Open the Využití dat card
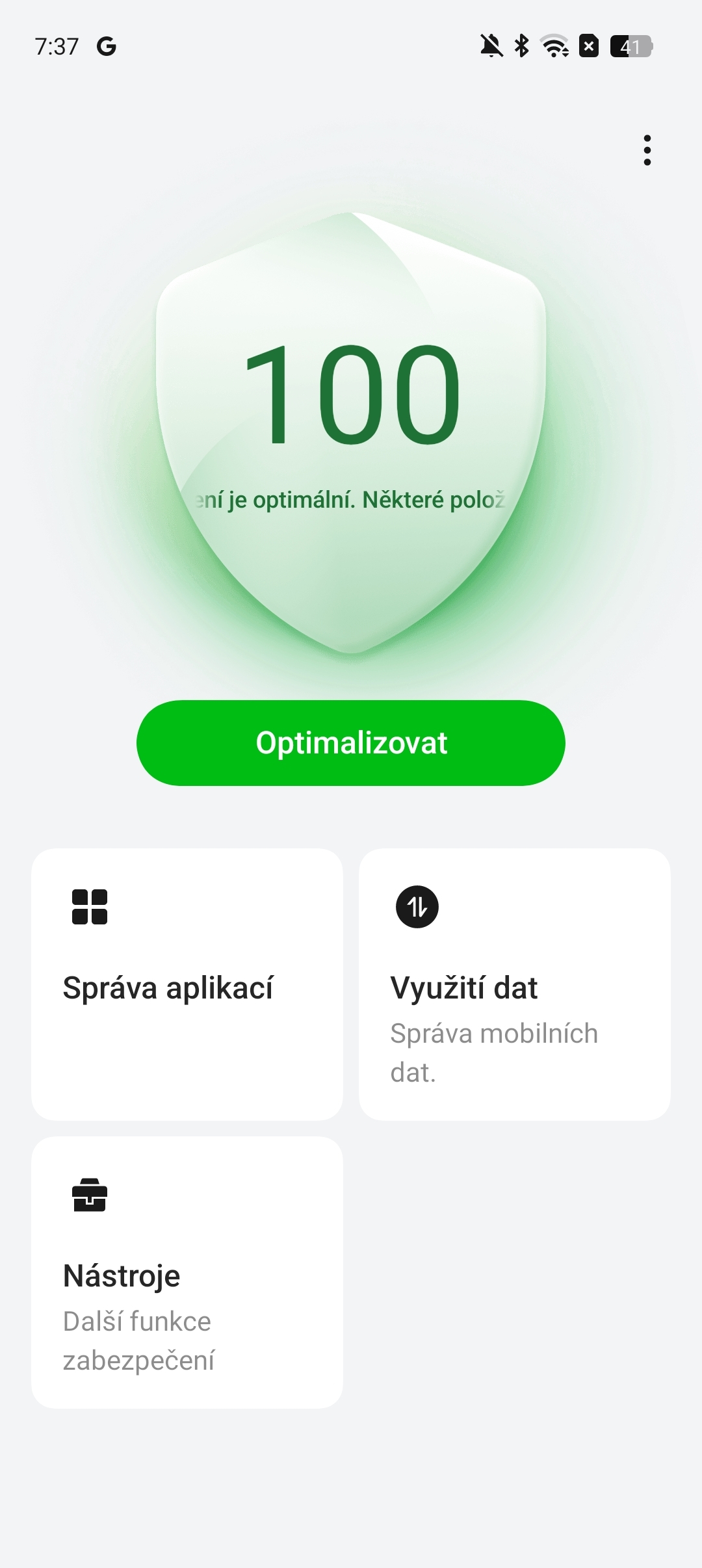 point(514,984)
